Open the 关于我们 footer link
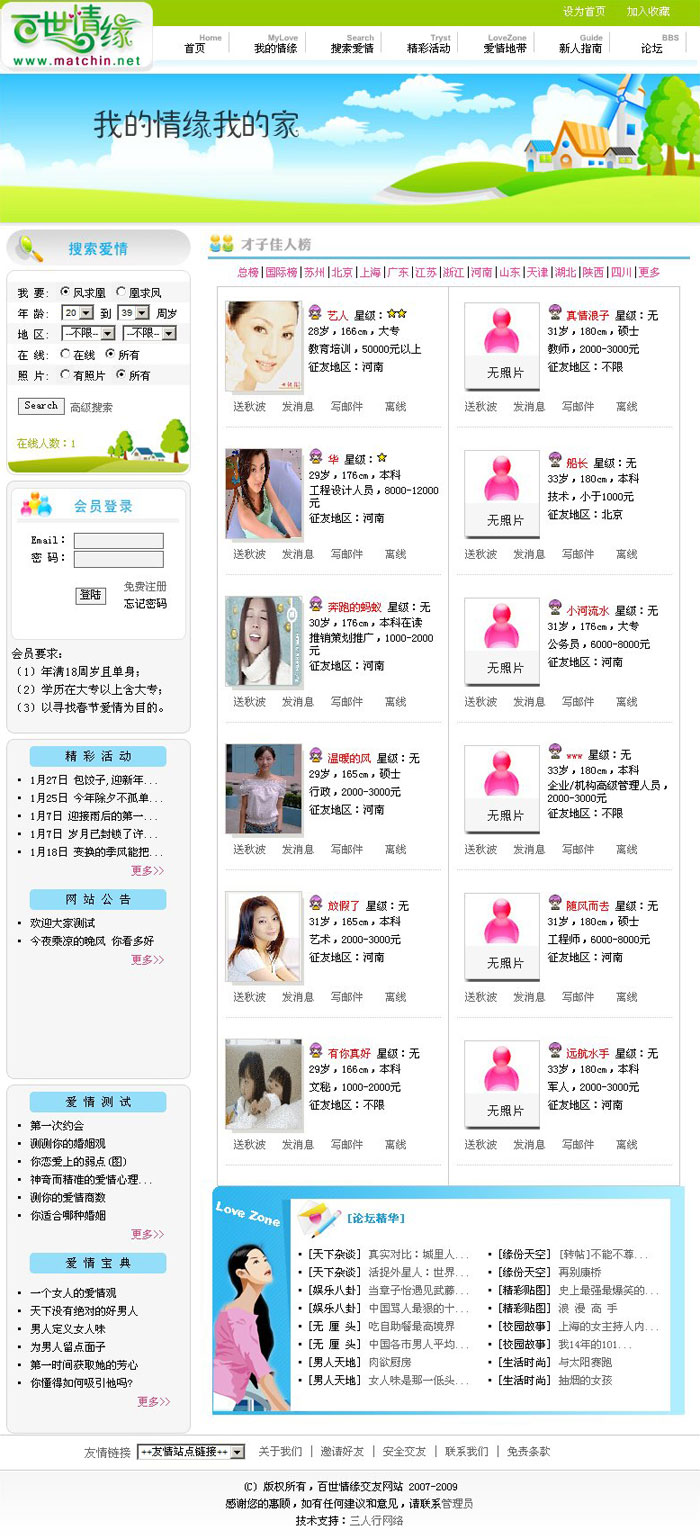Image resolution: width=700 pixels, height=1539 pixels. coord(280,1451)
